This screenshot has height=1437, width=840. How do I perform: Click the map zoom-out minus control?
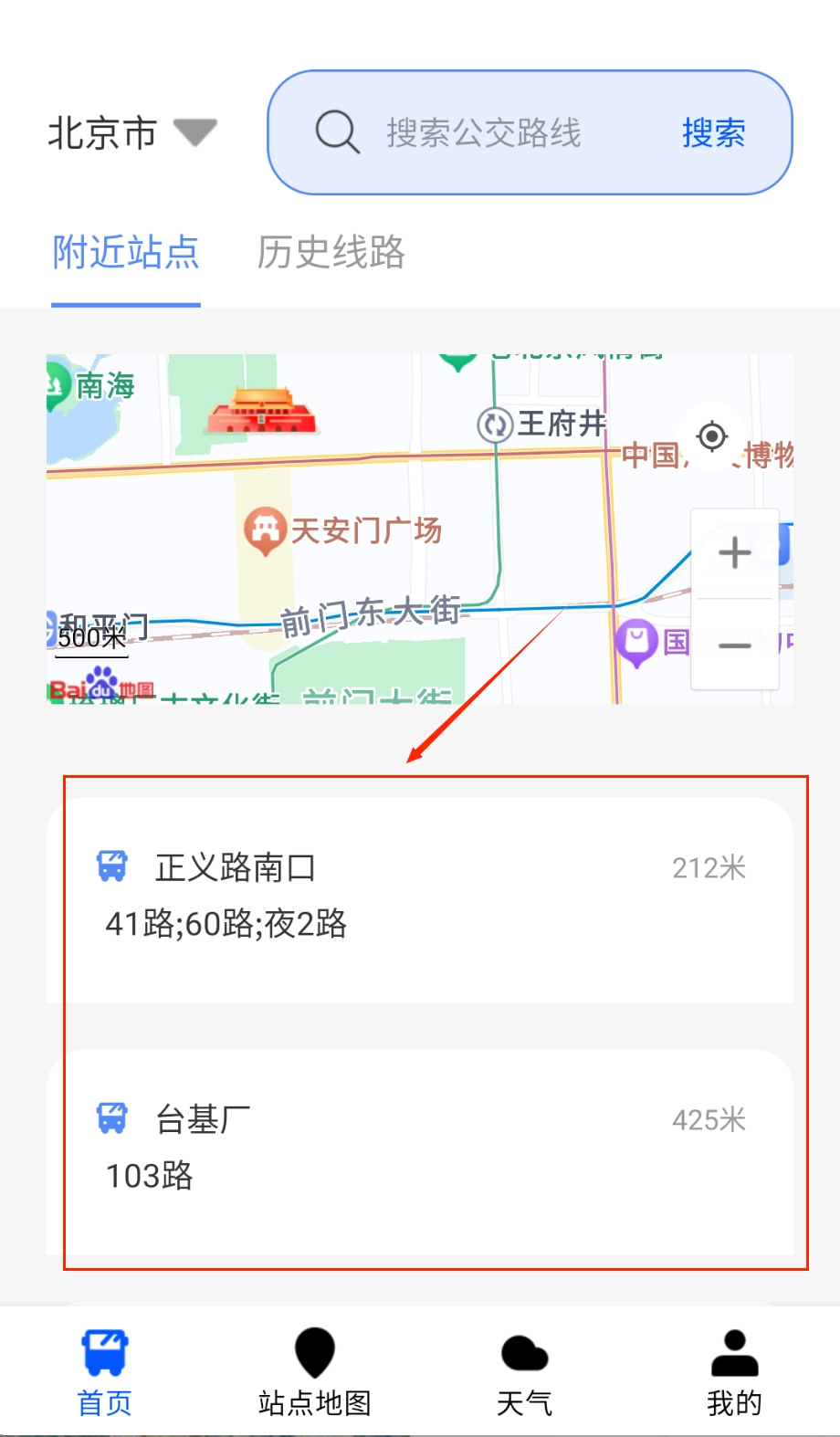pos(734,646)
